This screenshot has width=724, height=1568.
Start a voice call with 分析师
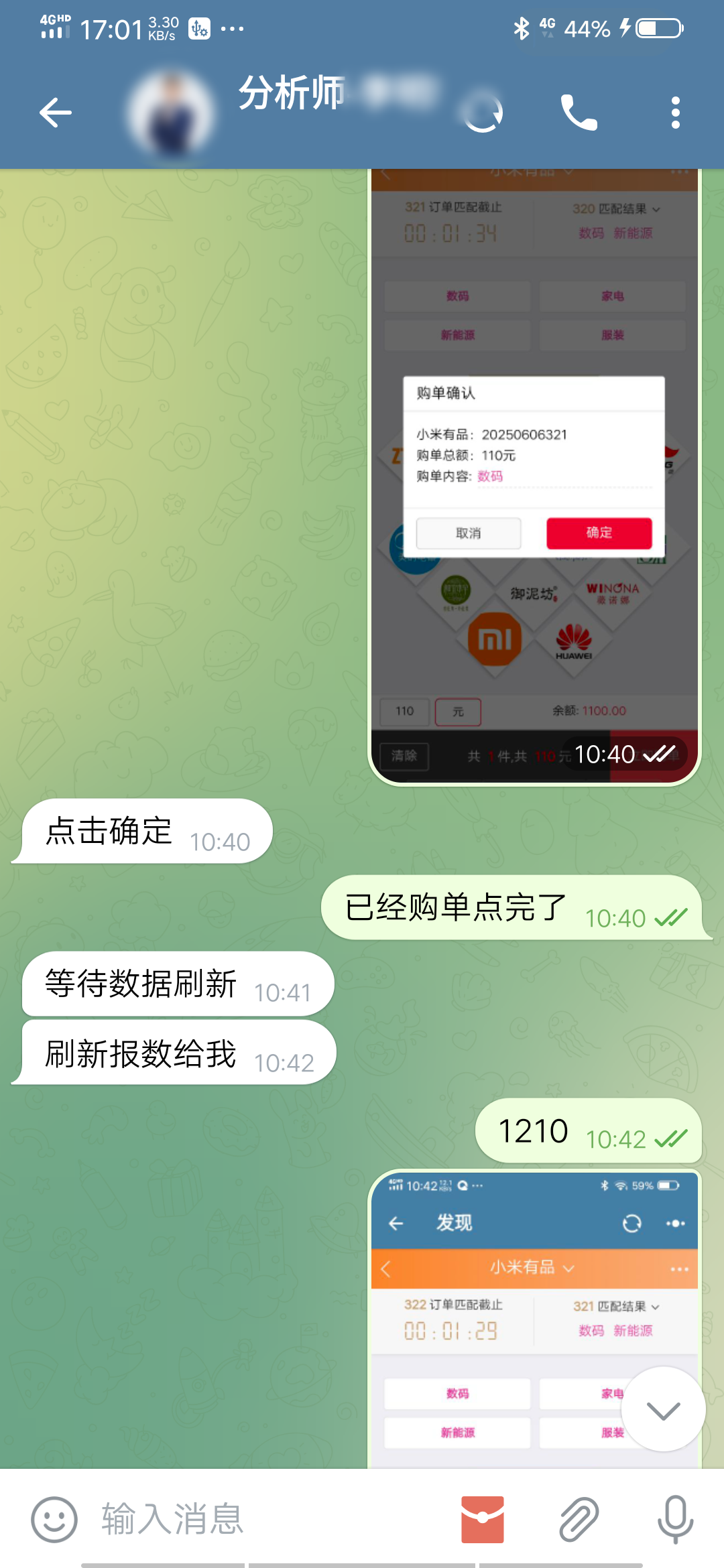click(x=579, y=112)
